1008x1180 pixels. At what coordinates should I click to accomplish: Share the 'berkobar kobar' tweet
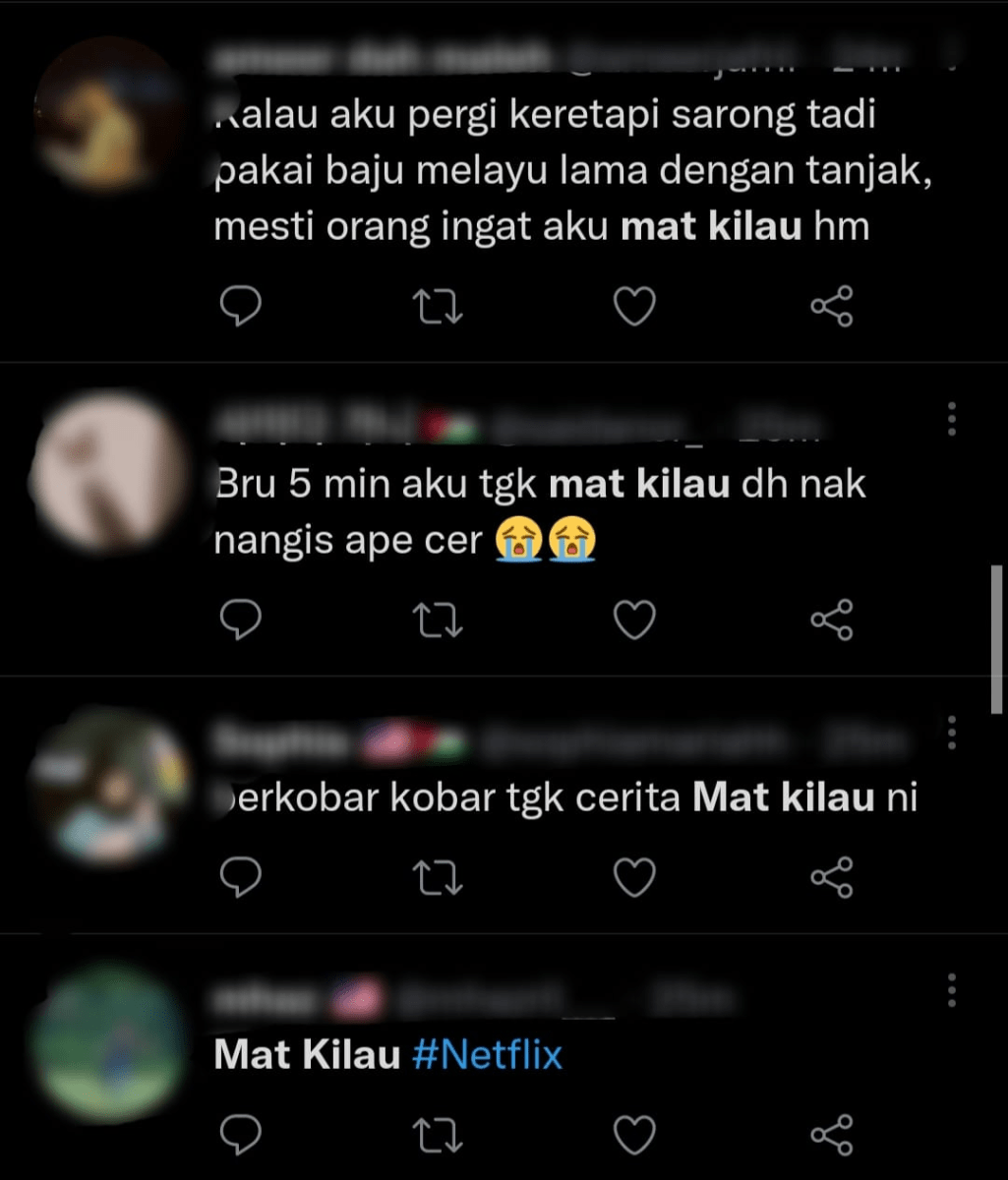pyautogui.click(x=831, y=878)
